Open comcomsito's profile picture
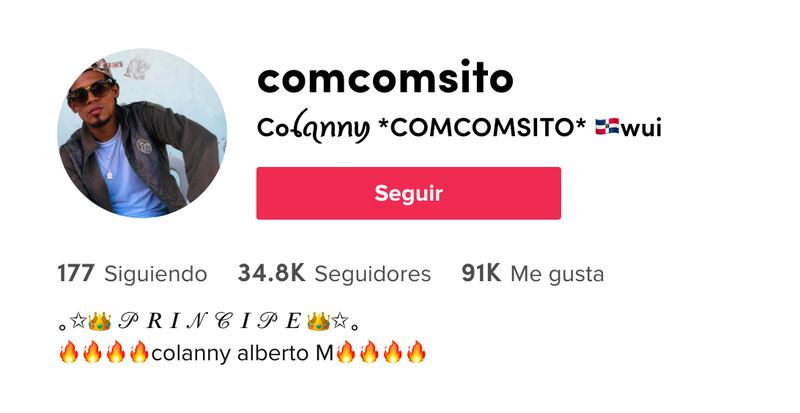 (x=142, y=133)
